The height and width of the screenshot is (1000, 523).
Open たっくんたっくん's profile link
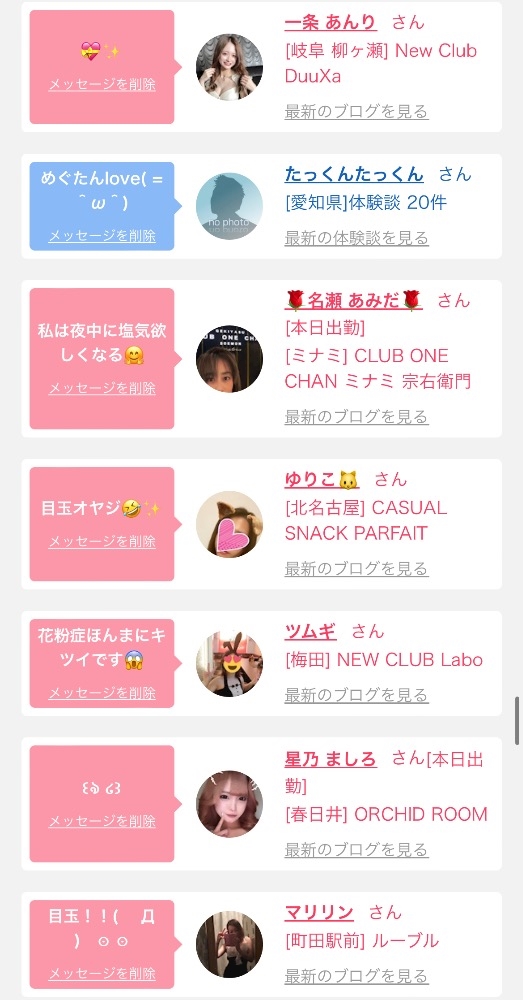354,174
